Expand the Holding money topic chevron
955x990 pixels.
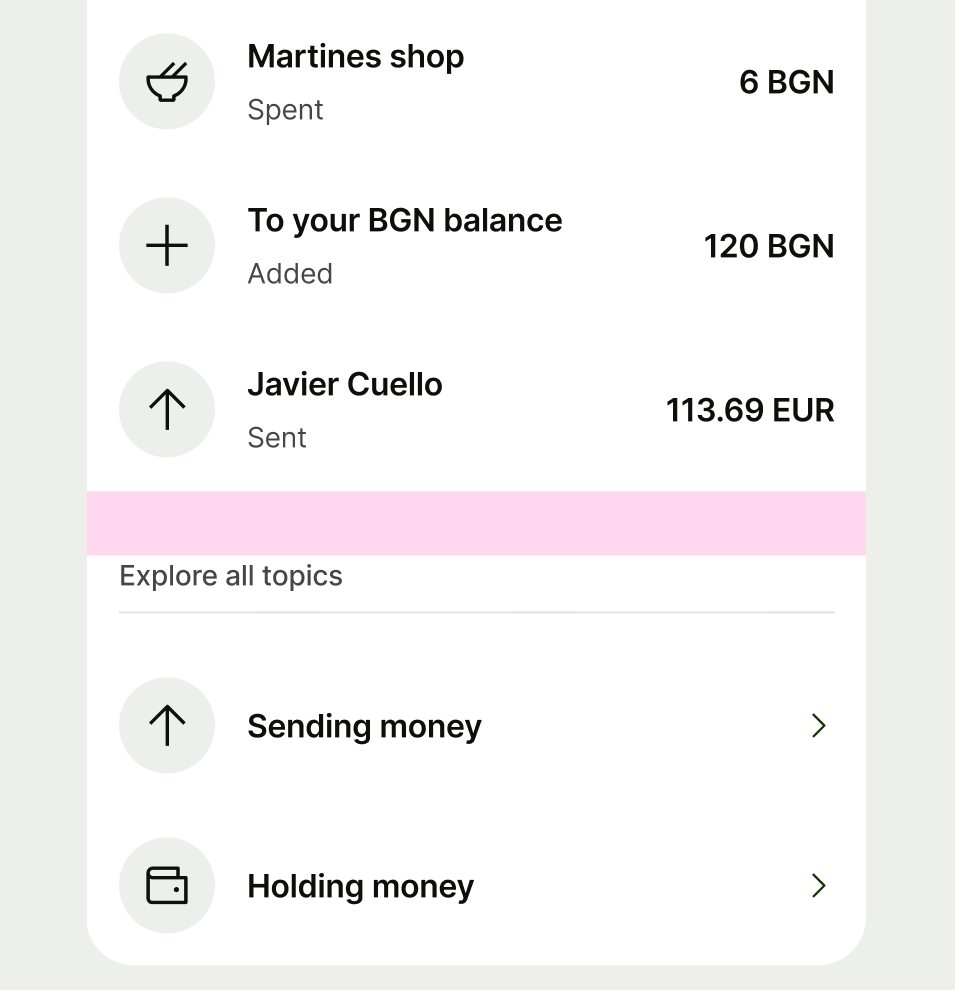(819, 885)
